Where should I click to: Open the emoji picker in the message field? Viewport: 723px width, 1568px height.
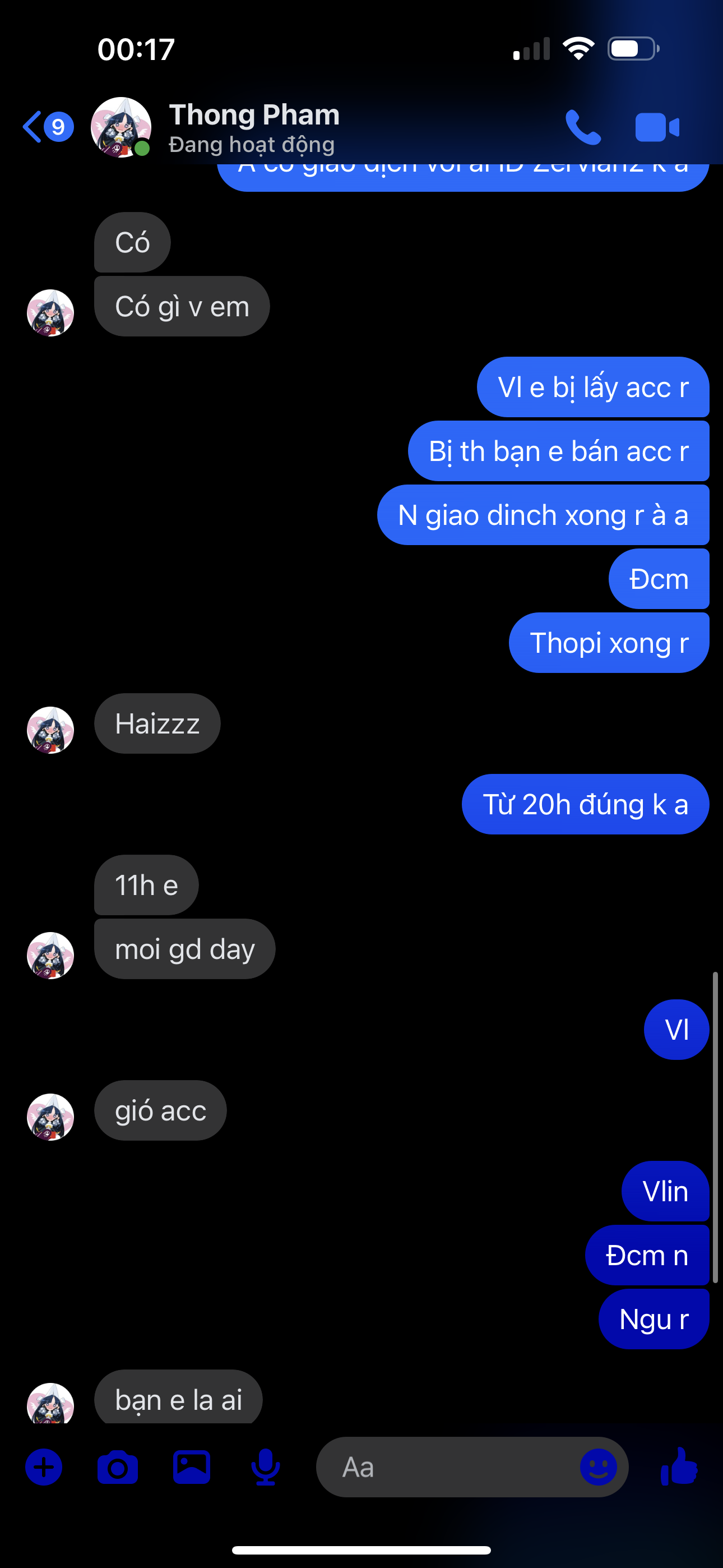click(x=598, y=1467)
